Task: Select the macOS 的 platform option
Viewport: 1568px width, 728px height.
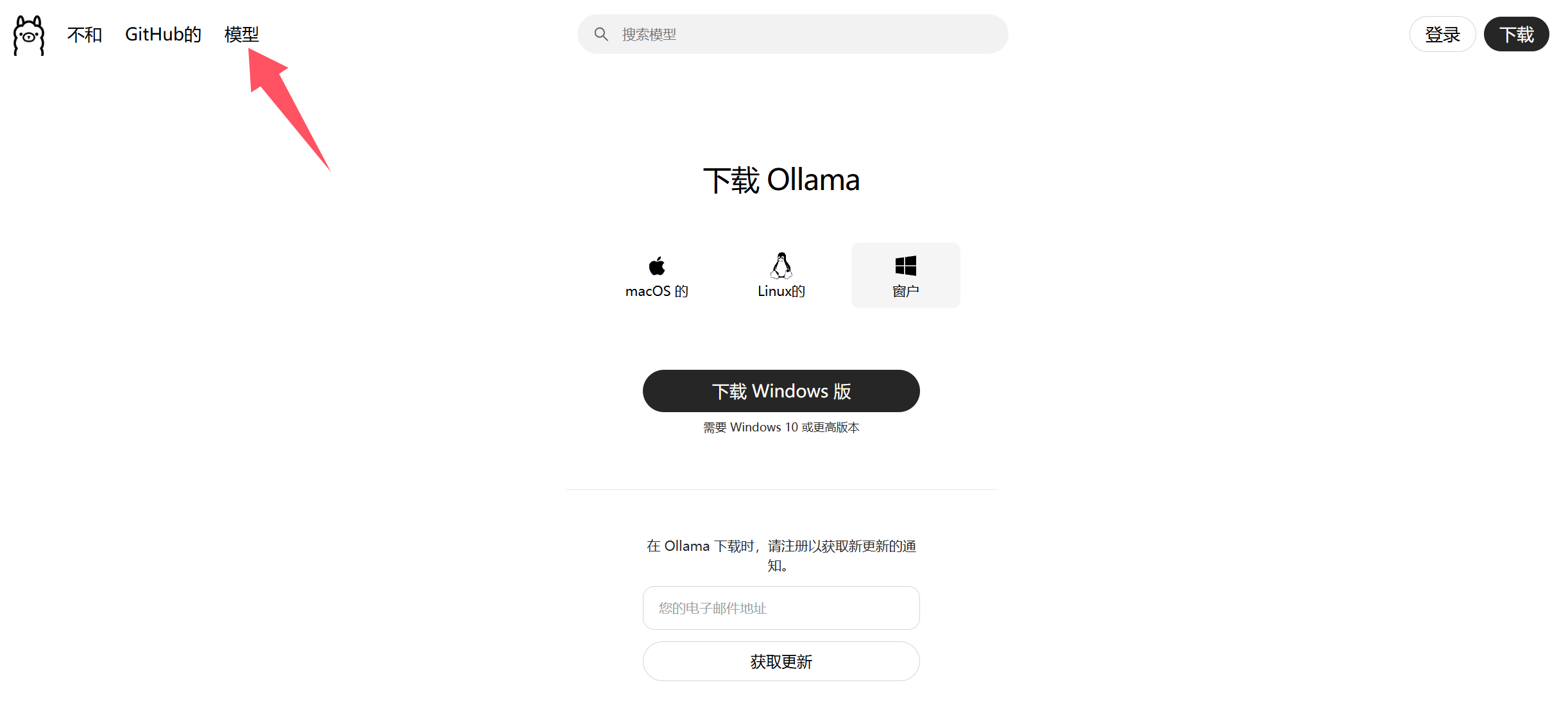Action: (657, 275)
